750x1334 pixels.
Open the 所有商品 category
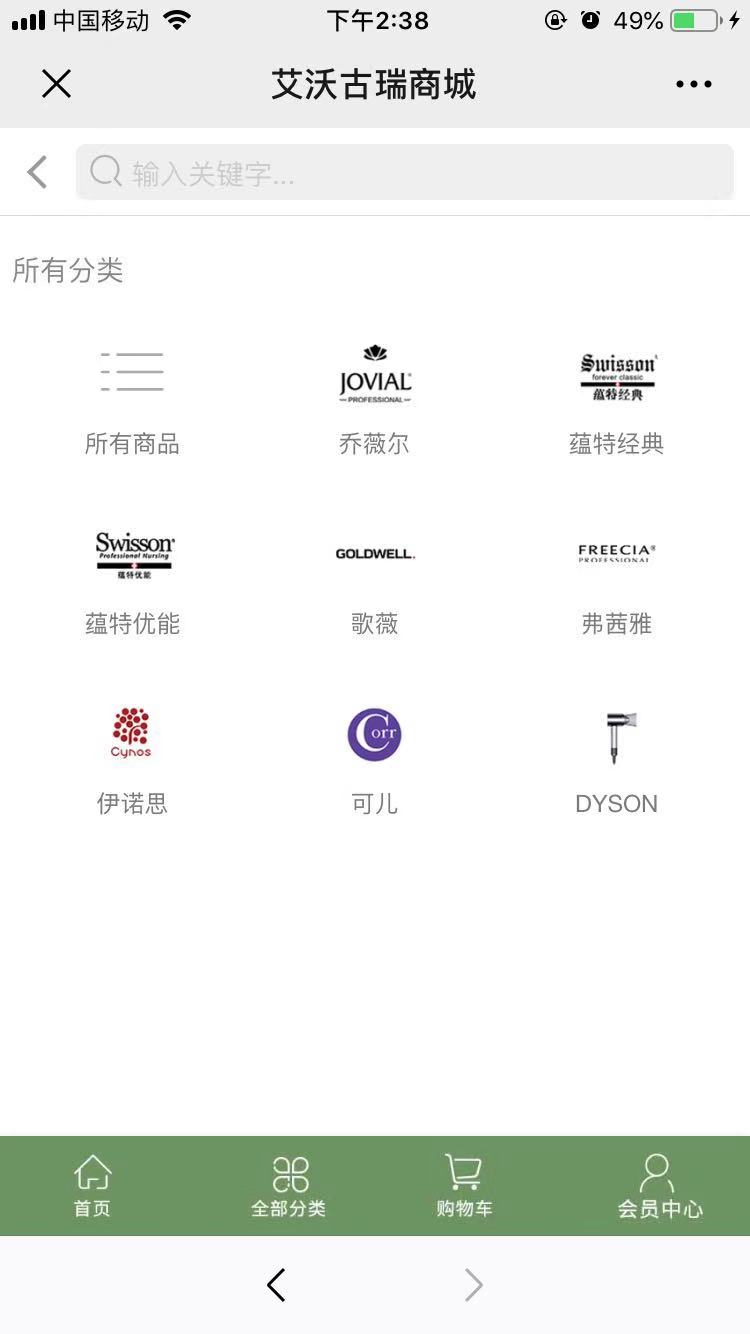(x=132, y=398)
